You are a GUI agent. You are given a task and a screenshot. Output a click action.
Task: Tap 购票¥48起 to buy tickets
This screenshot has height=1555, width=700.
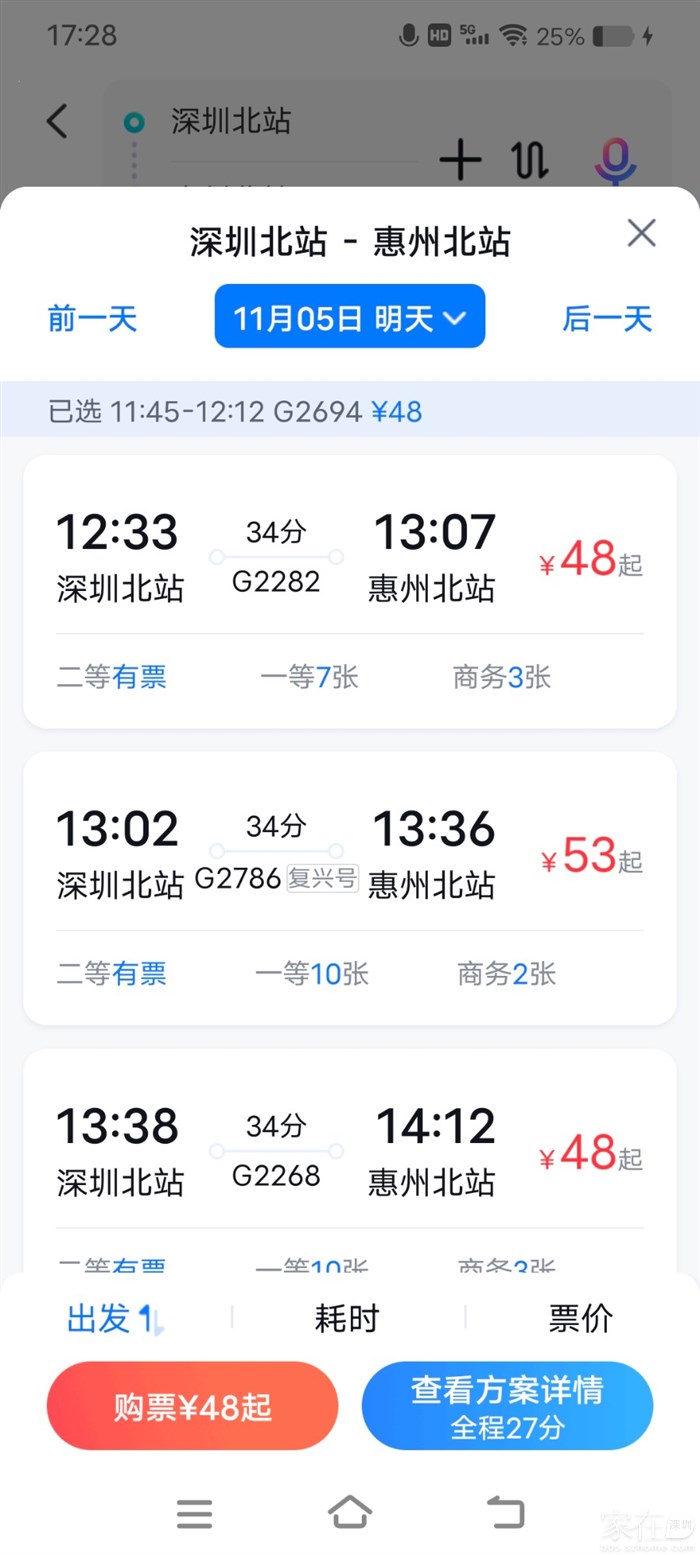[x=192, y=1406]
